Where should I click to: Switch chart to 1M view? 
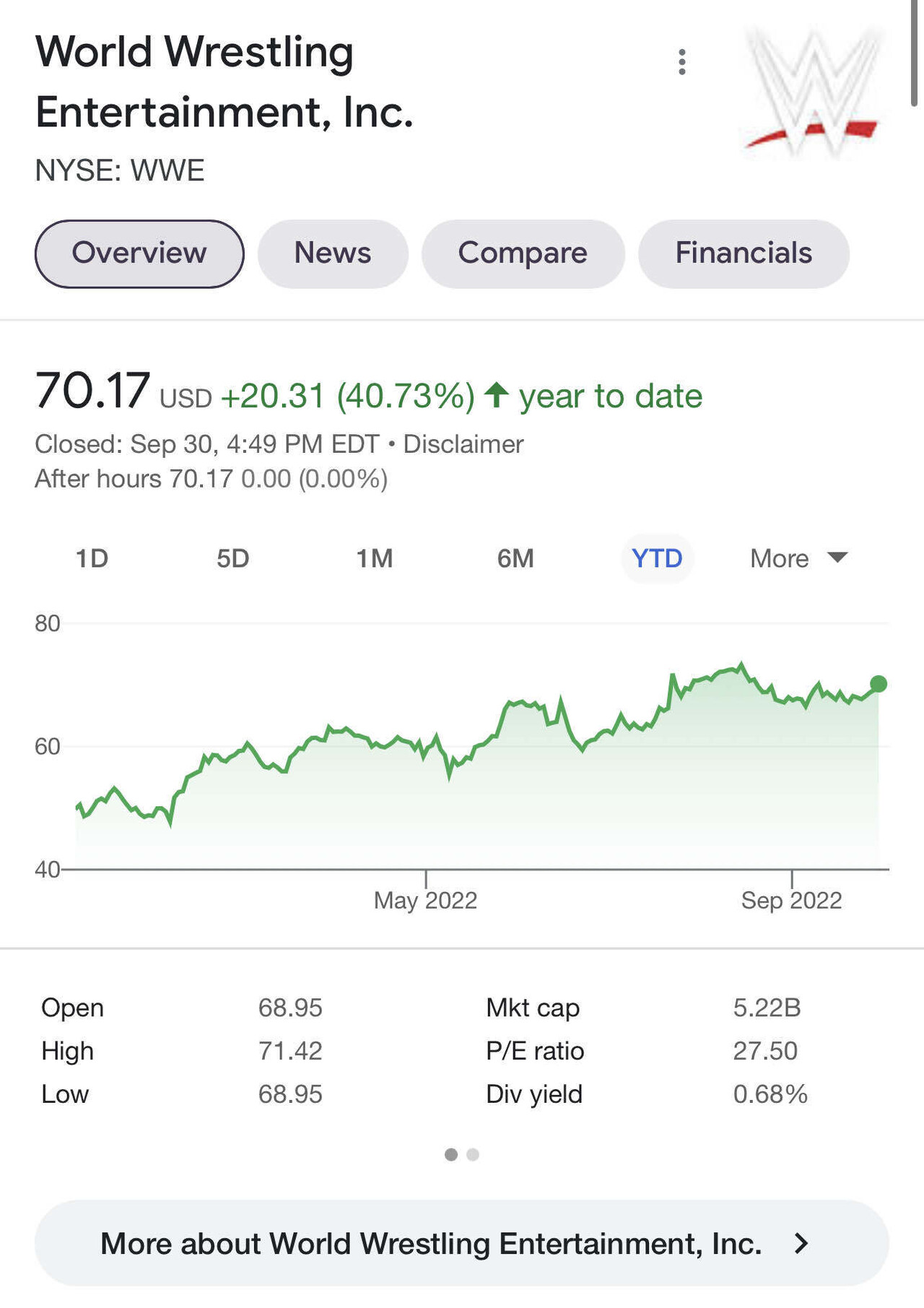pyautogui.click(x=375, y=558)
